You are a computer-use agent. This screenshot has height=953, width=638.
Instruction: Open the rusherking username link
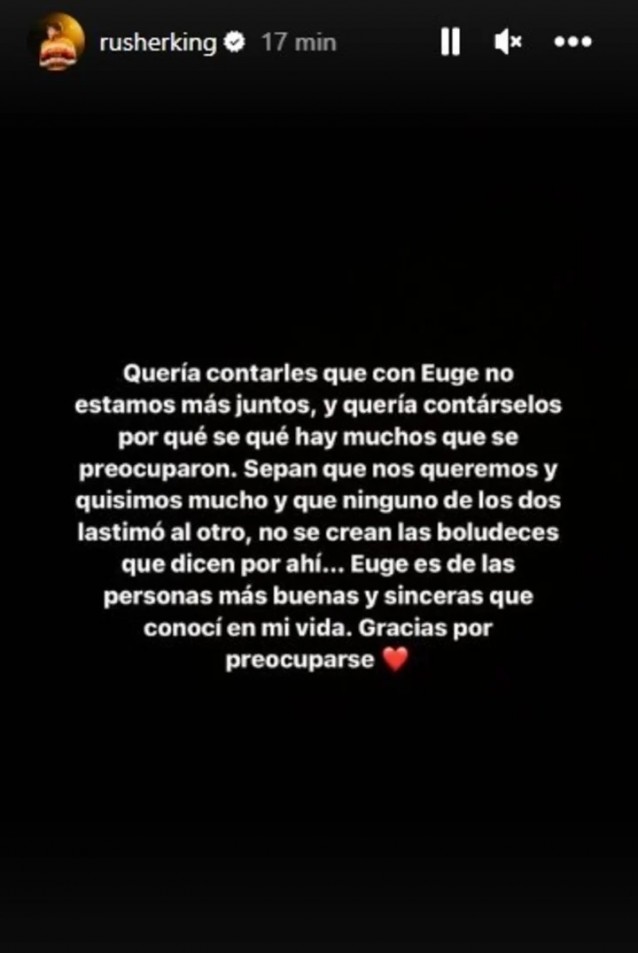[x=158, y=43]
